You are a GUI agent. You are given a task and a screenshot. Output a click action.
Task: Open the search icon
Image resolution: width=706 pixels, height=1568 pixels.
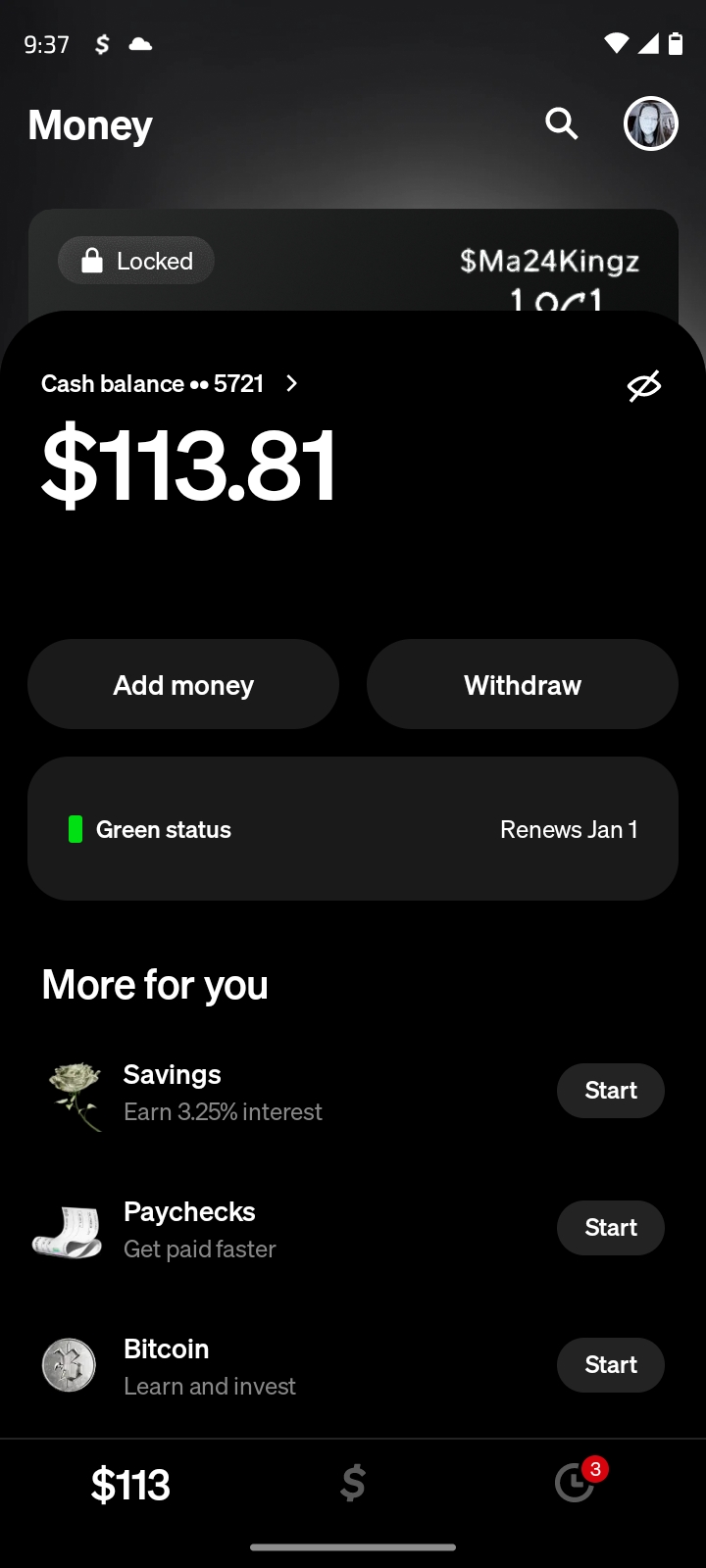[562, 123]
